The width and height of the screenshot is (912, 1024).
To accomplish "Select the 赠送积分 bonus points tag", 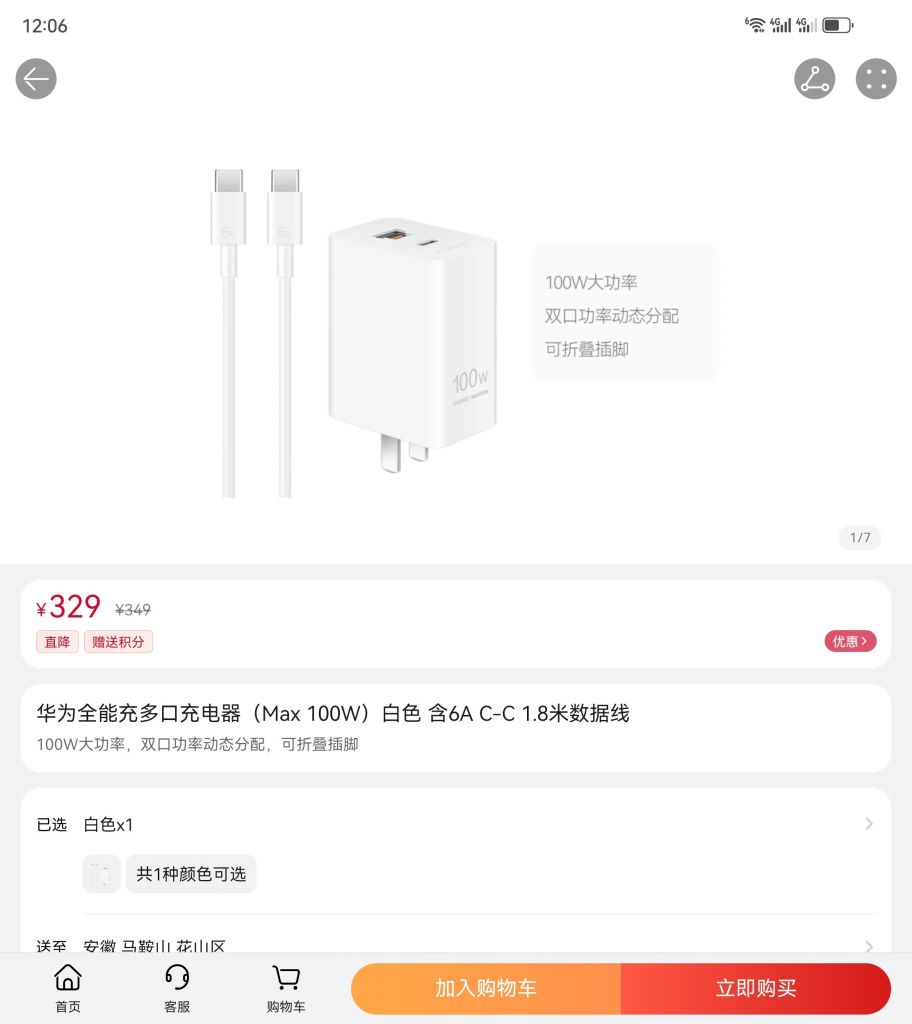I will click(x=120, y=642).
